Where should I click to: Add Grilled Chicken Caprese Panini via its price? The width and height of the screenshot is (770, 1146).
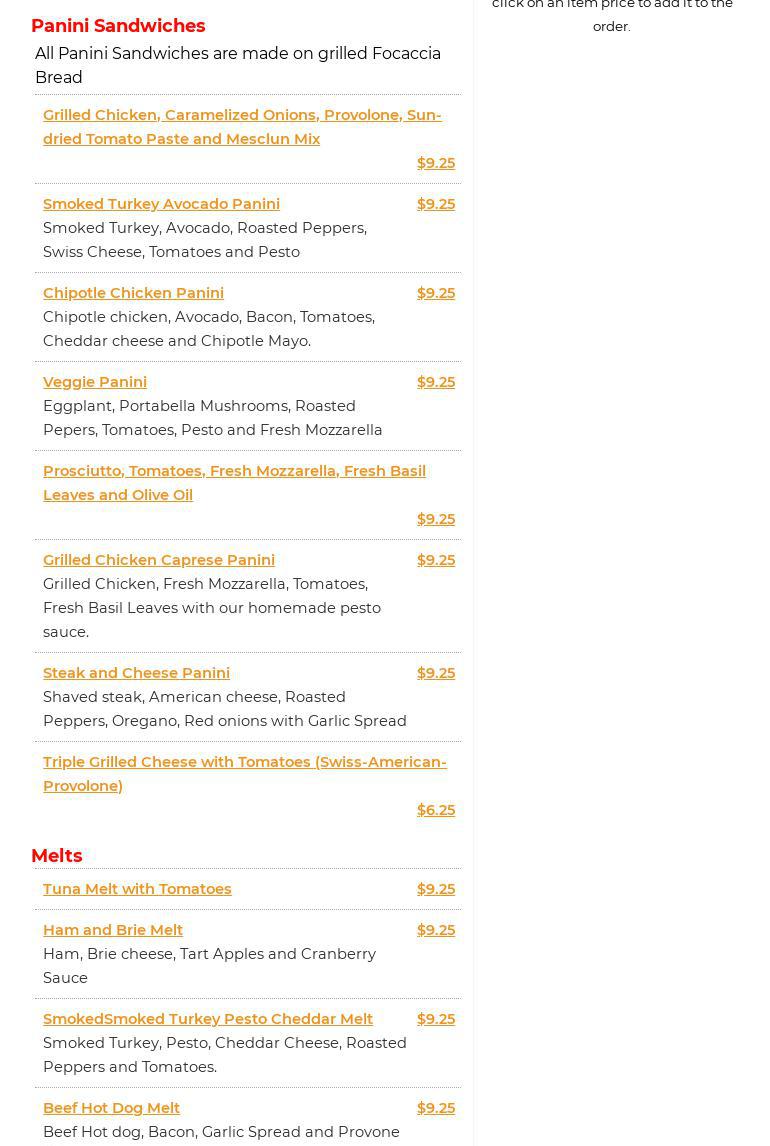[435, 560]
